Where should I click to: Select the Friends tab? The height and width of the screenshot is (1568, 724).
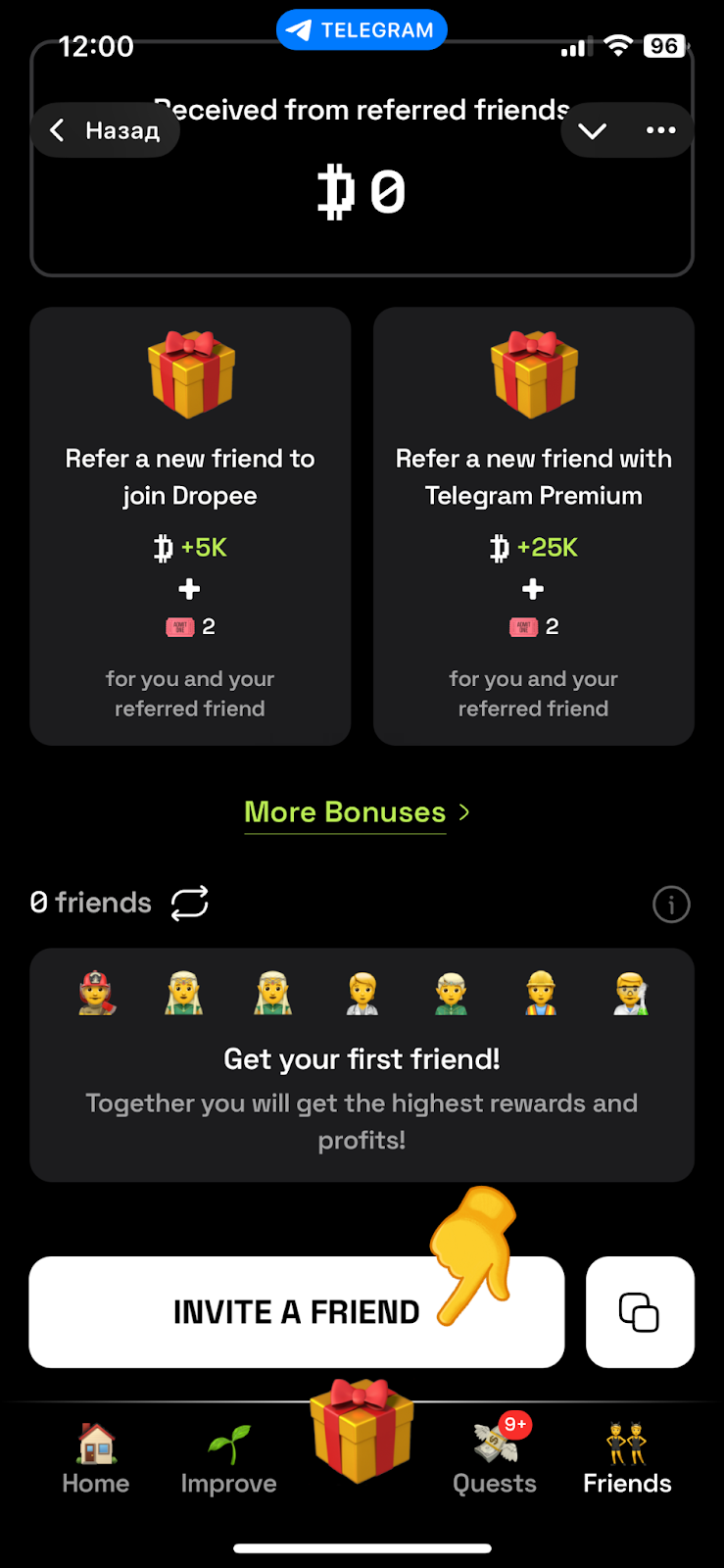pyautogui.click(x=627, y=1459)
